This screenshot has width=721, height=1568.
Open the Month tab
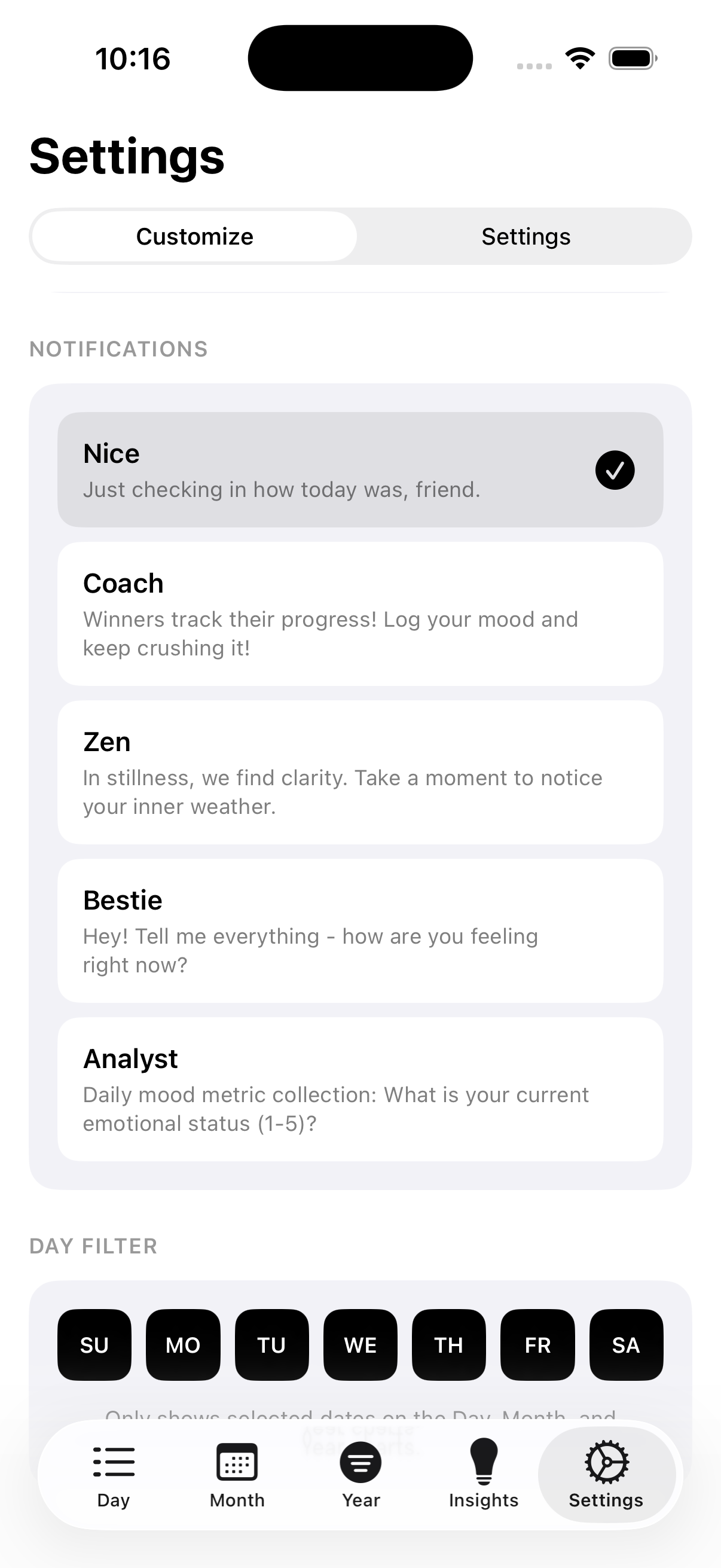[237, 1474]
